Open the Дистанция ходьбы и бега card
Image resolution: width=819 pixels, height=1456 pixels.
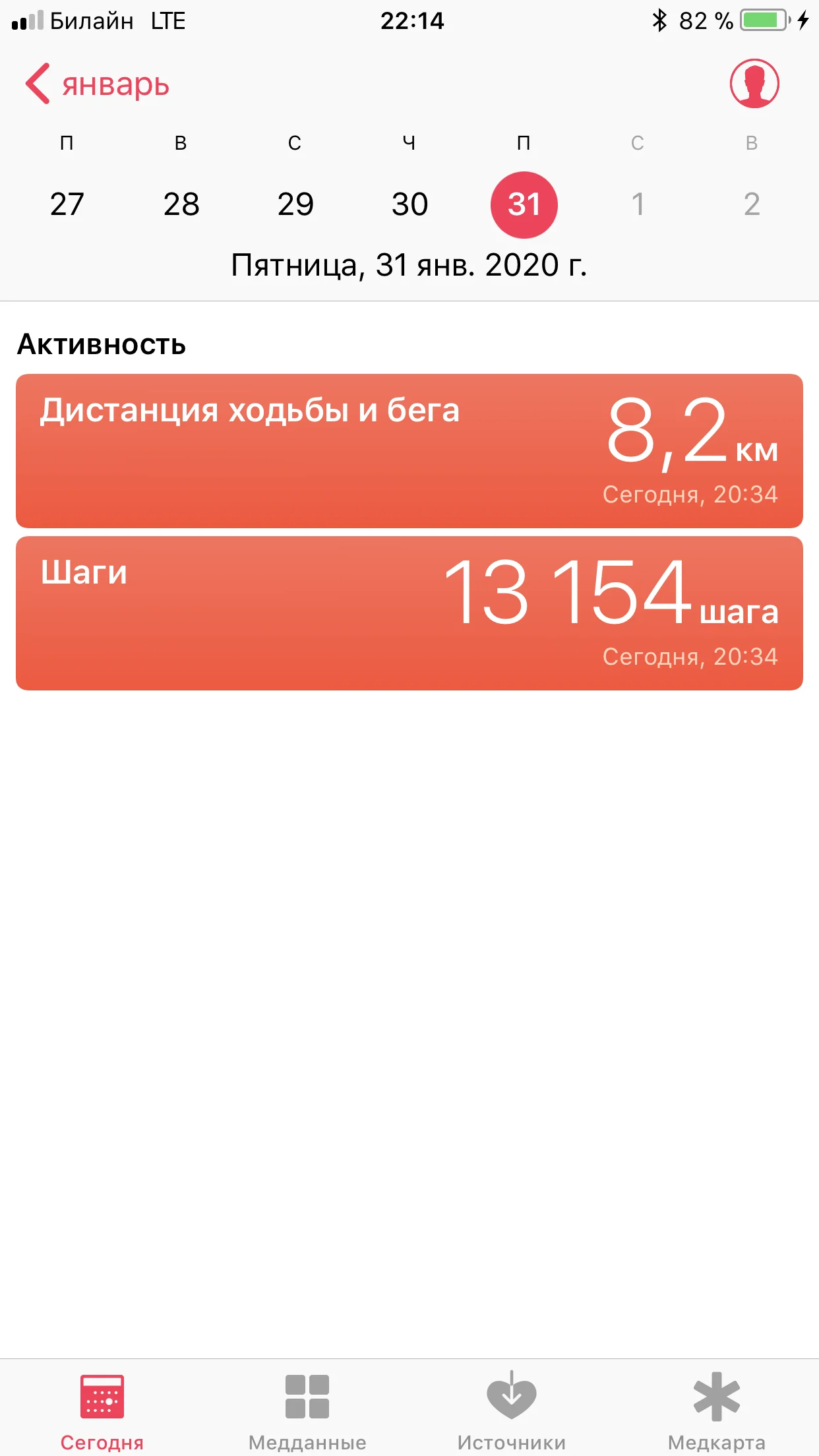tap(409, 451)
